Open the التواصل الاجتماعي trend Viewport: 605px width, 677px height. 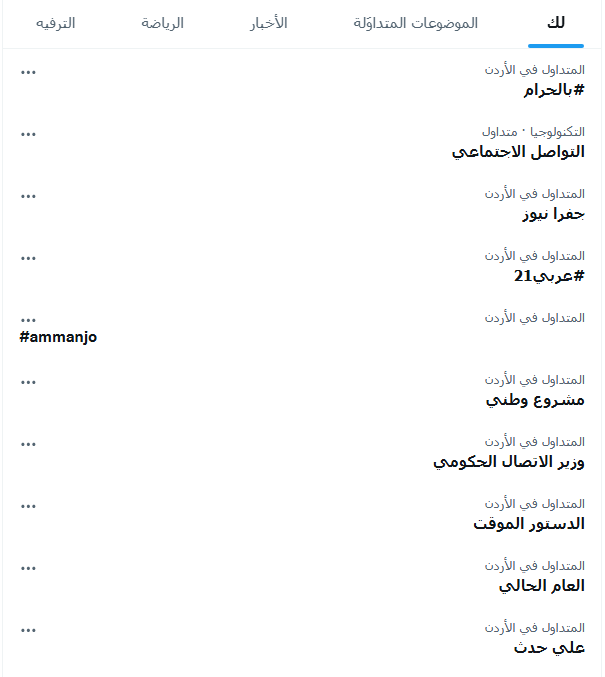(518, 152)
